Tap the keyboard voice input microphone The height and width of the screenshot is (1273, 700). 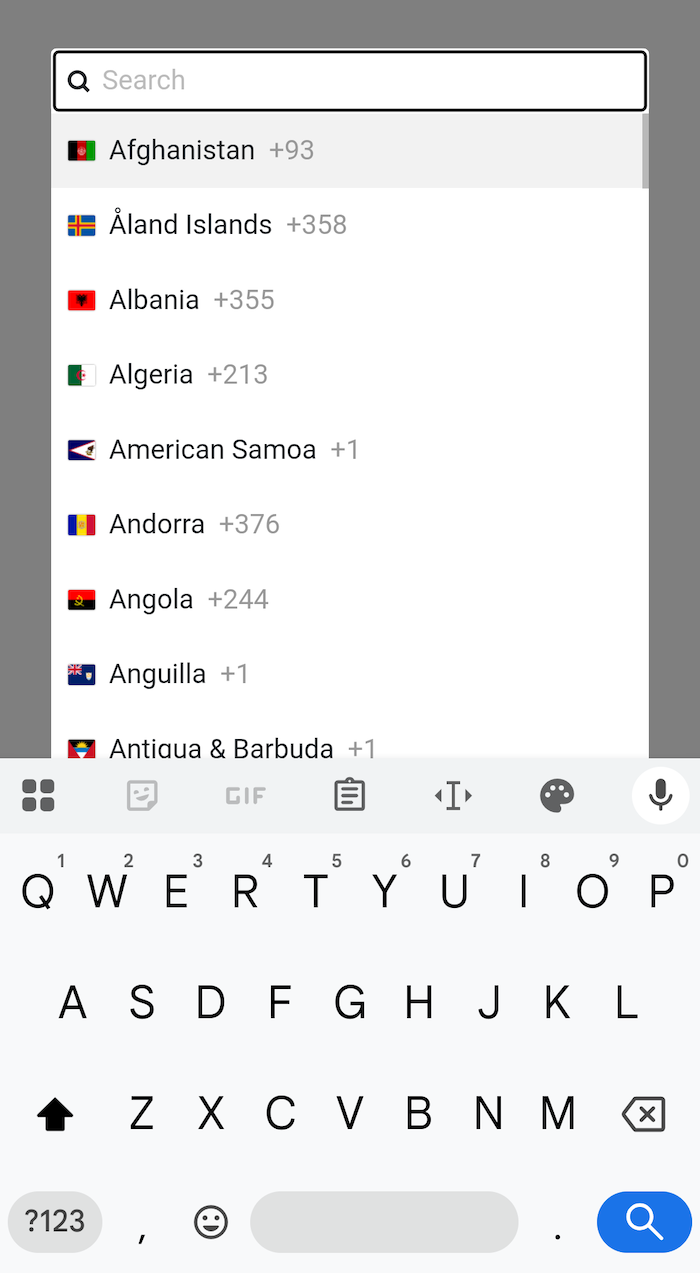660,796
